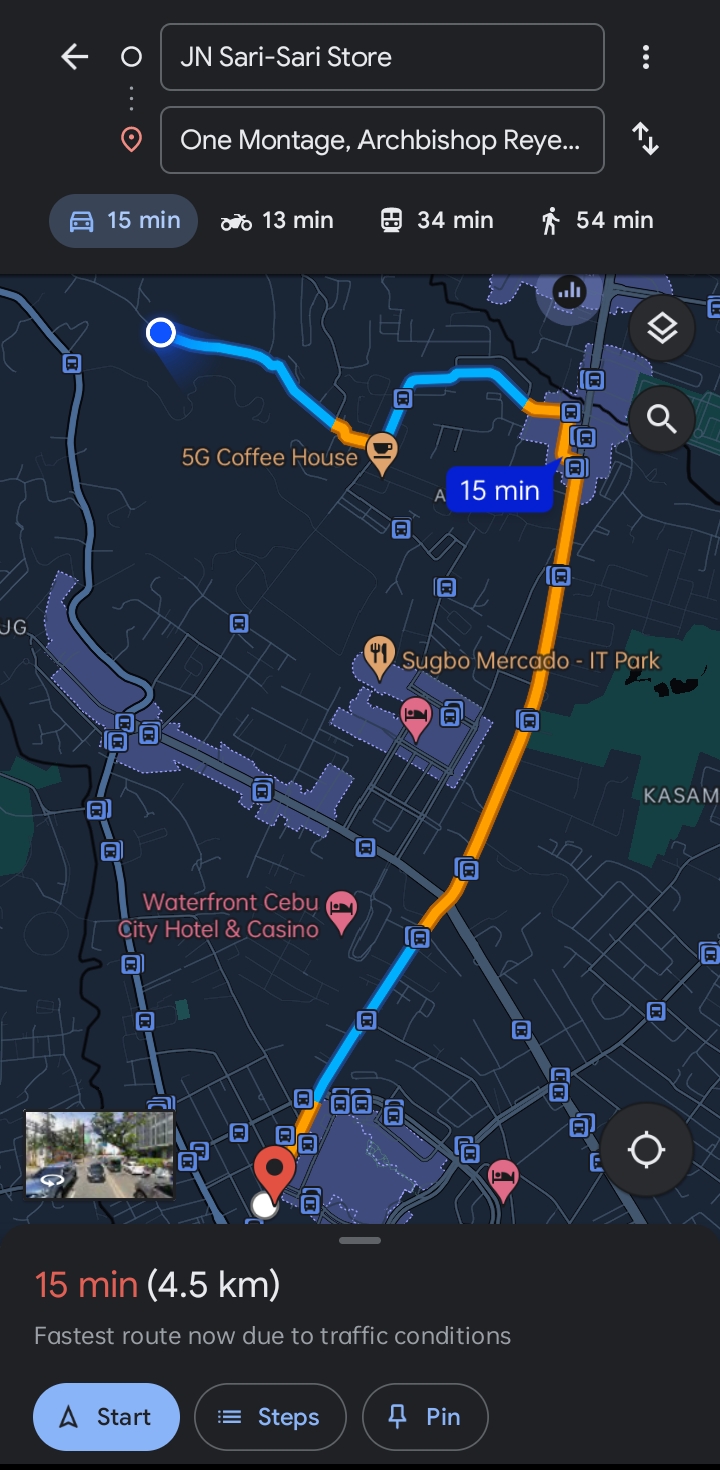Select driving mode 15 min
This screenshot has height=1470, width=720.
(124, 220)
